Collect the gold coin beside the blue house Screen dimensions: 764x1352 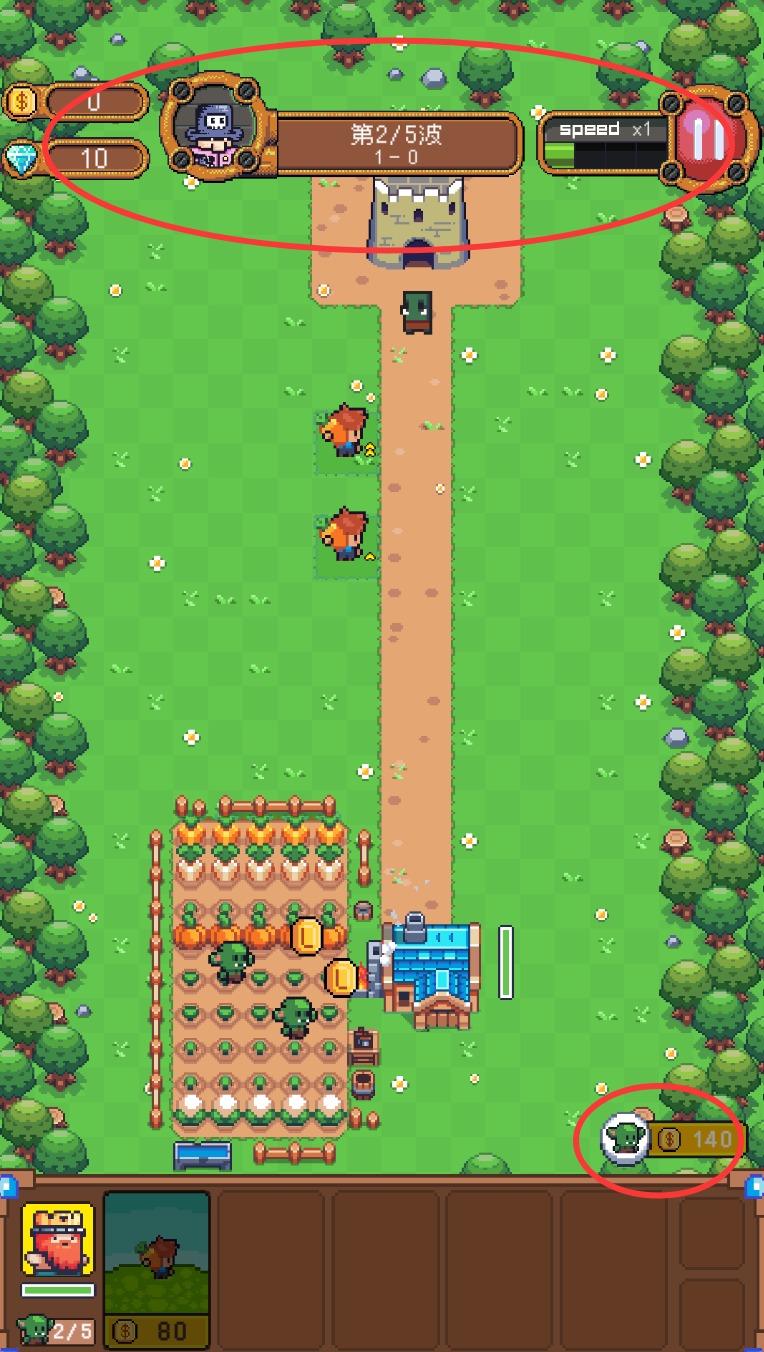[342, 977]
